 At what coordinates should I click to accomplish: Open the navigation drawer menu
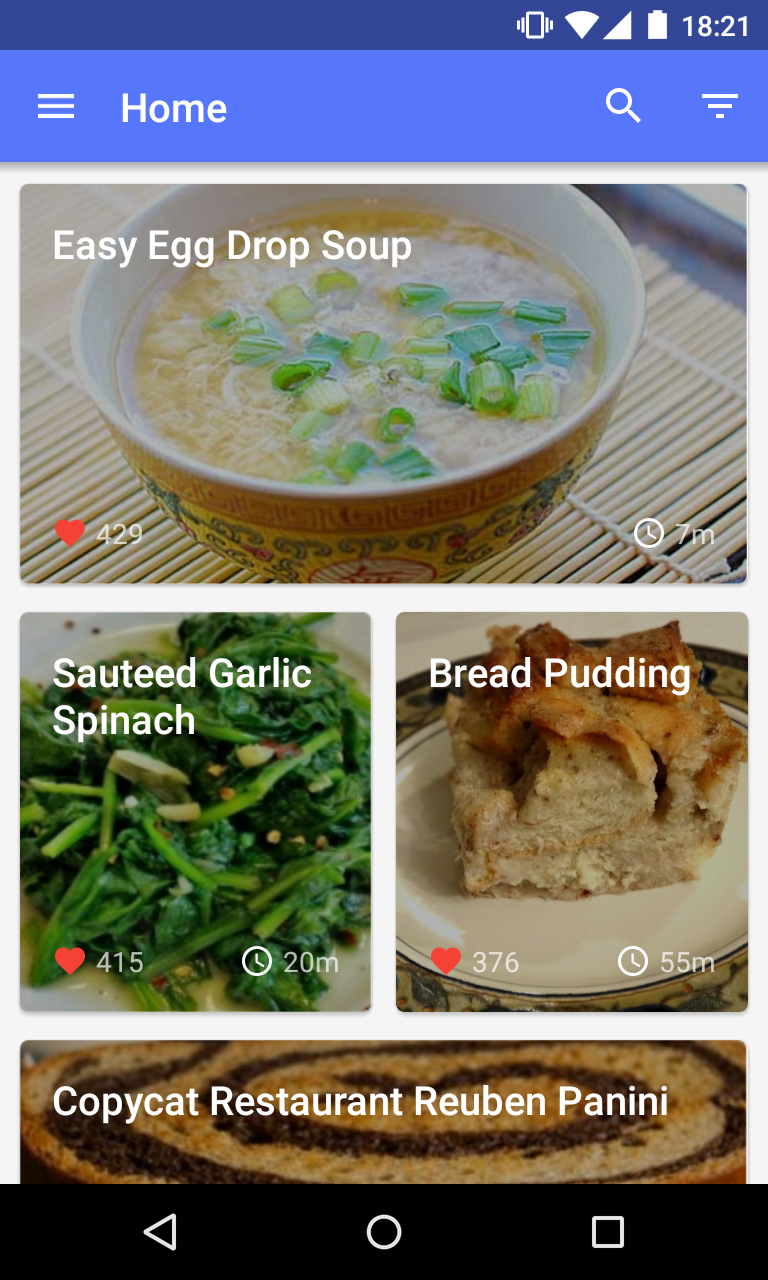56,107
